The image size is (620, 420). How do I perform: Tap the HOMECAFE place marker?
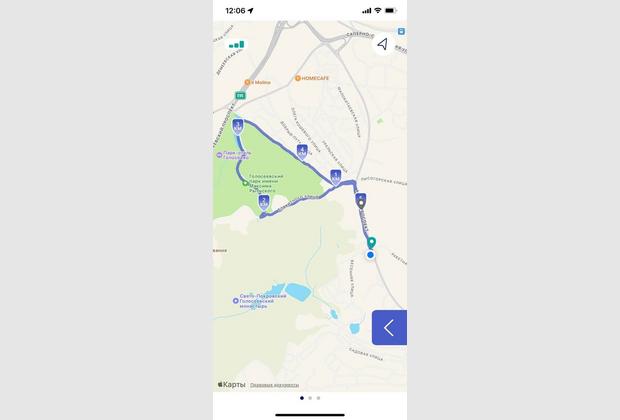(x=298, y=77)
